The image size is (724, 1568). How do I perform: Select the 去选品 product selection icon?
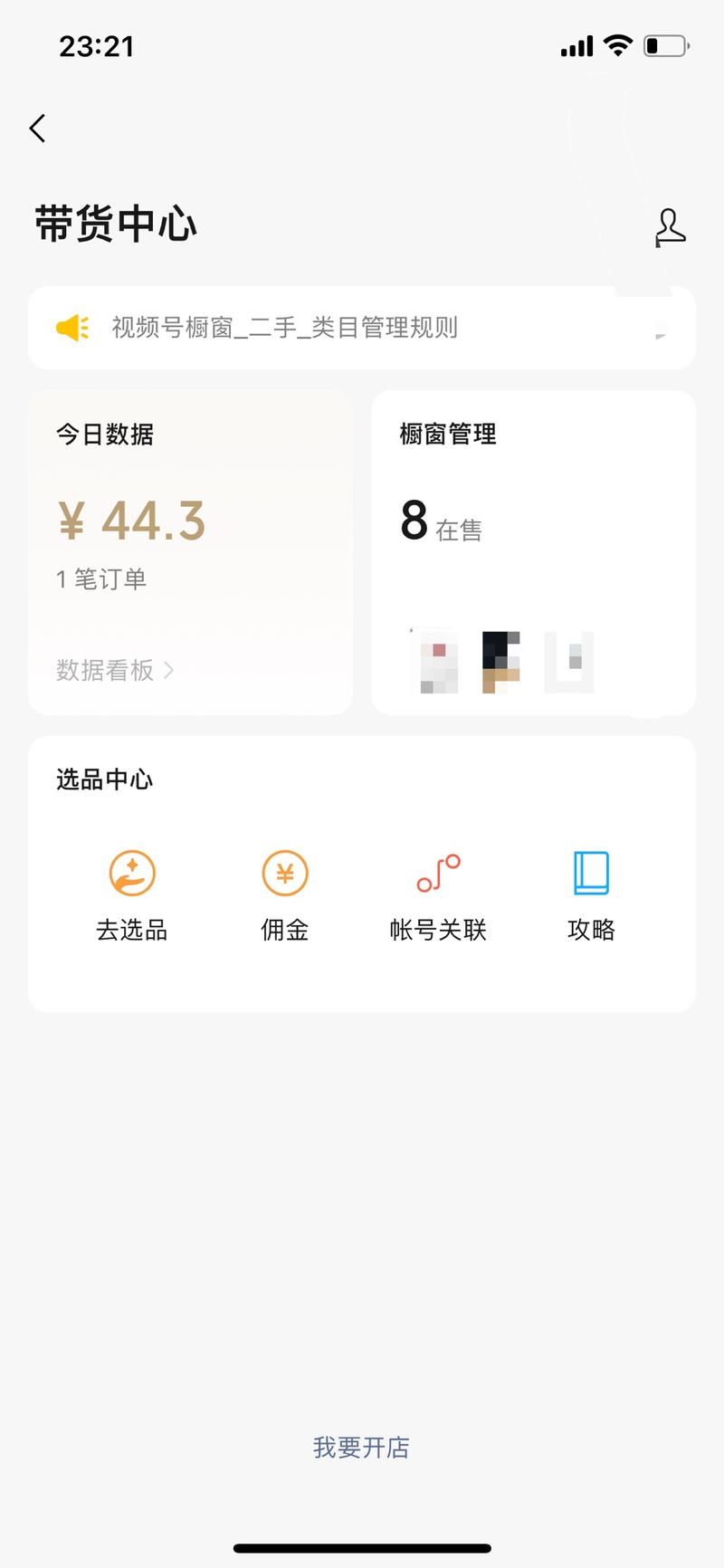point(130,874)
